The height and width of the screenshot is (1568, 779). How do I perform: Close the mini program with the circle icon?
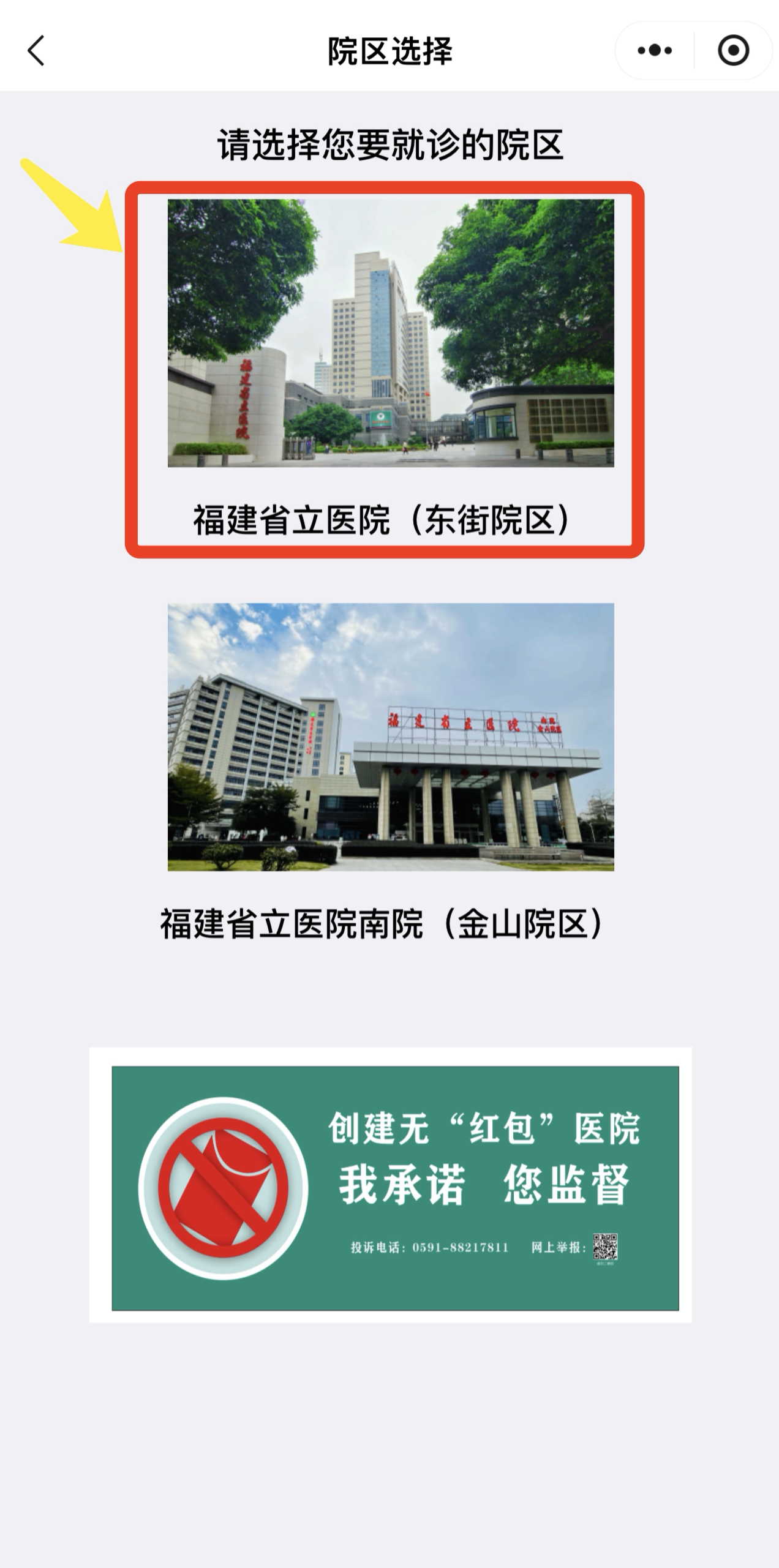[733, 50]
